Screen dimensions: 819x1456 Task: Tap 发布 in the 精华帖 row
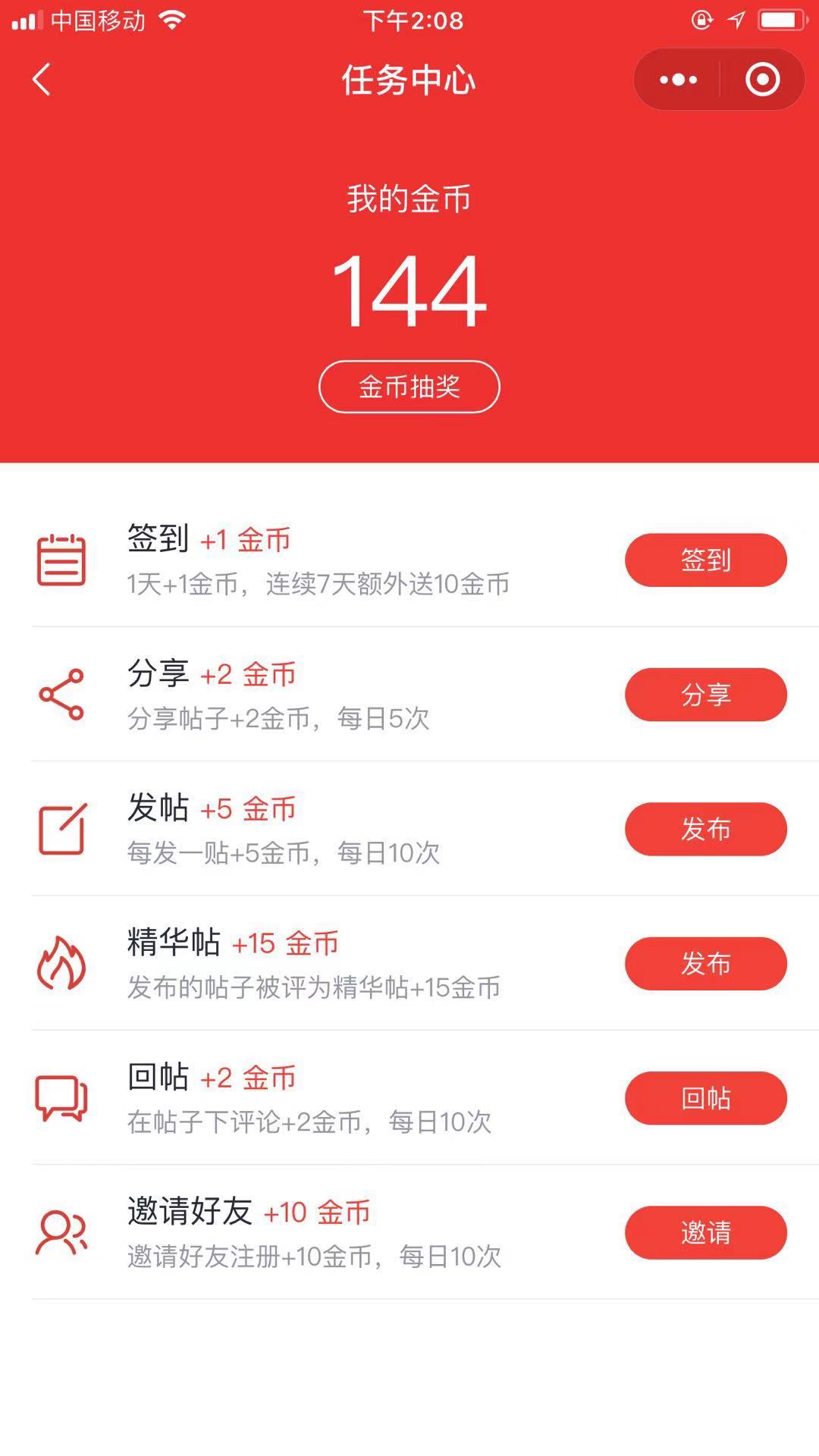705,964
